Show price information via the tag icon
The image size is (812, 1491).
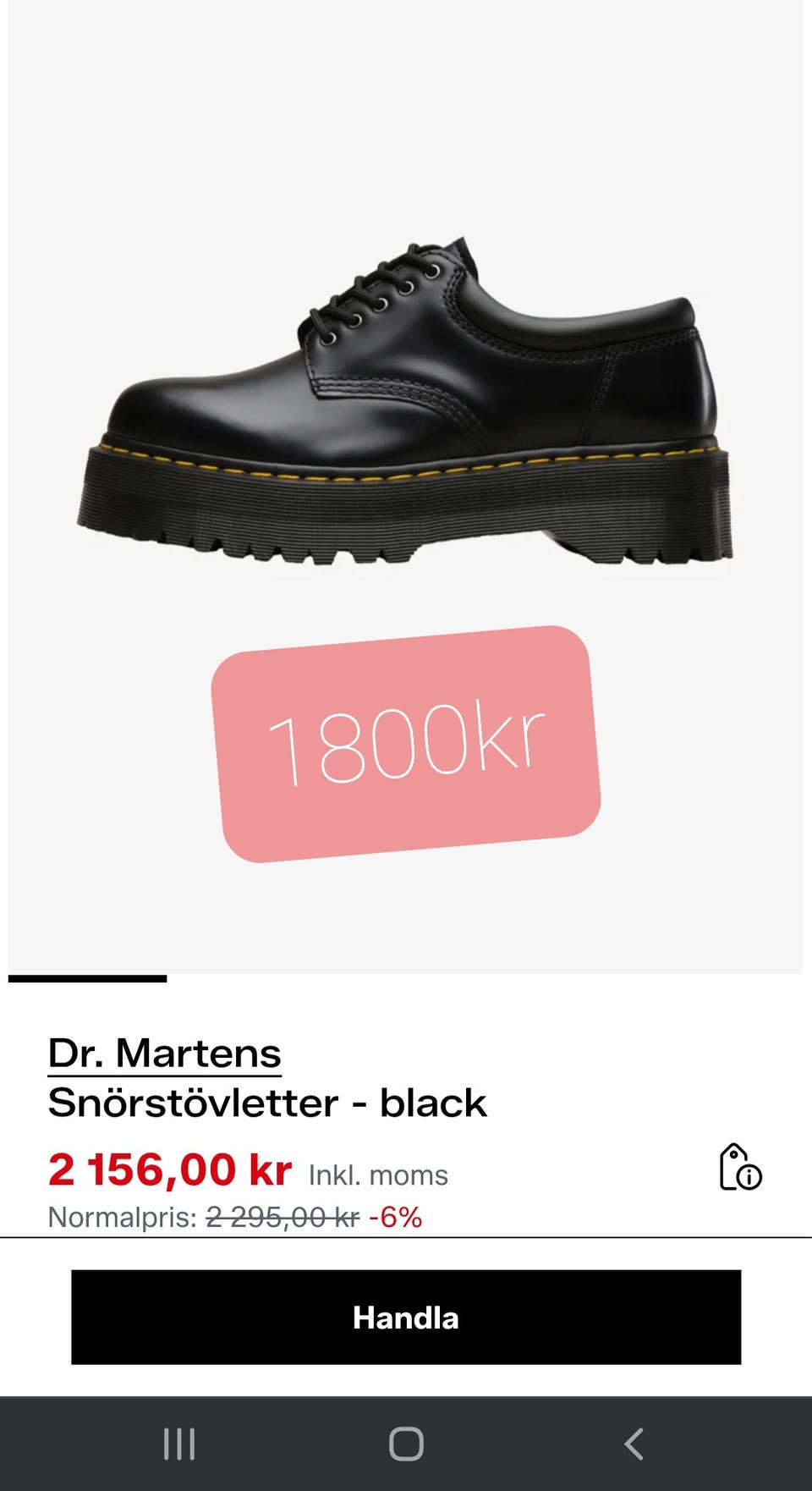(x=740, y=1168)
